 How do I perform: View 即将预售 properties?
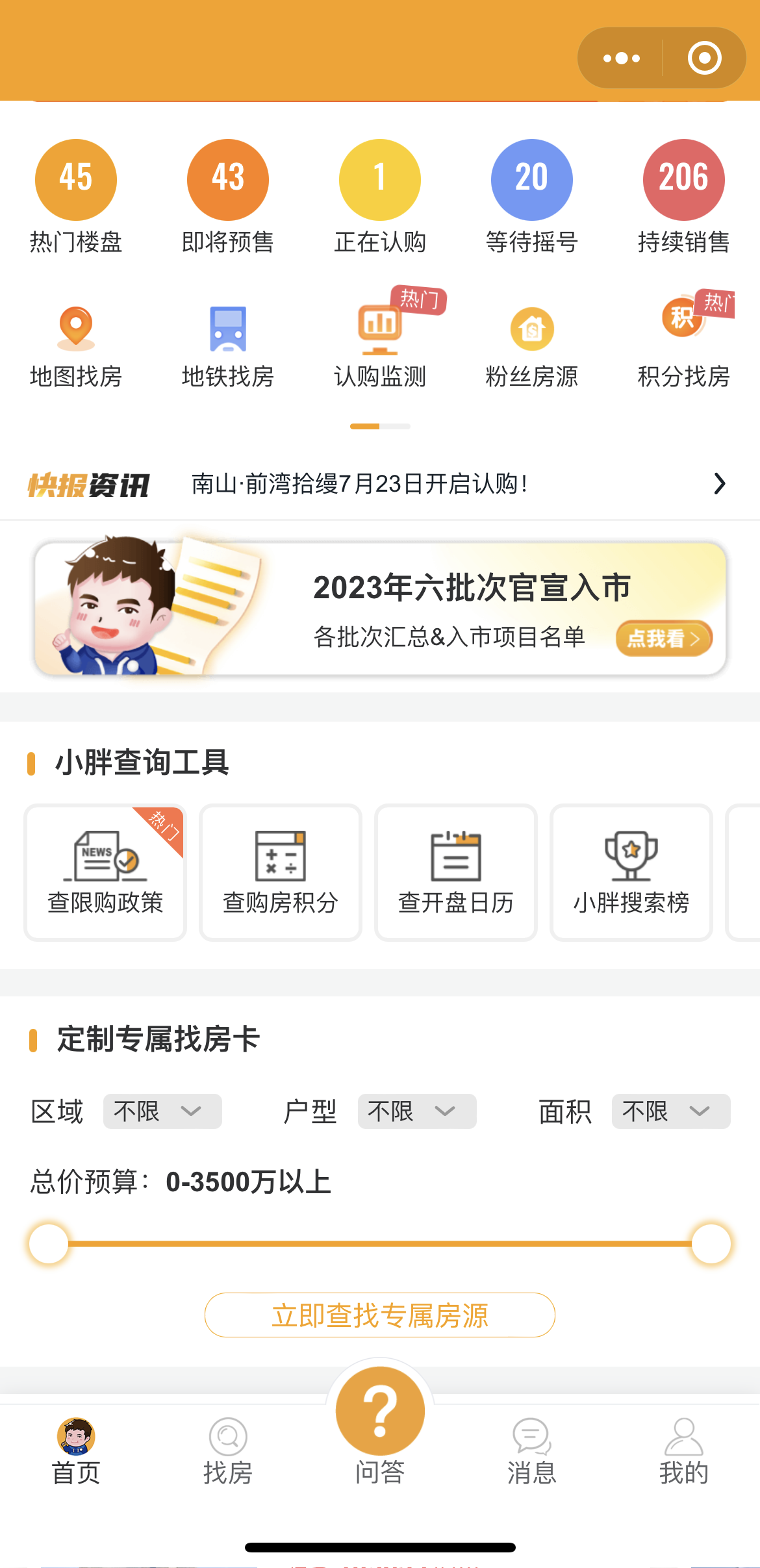tap(227, 196)
